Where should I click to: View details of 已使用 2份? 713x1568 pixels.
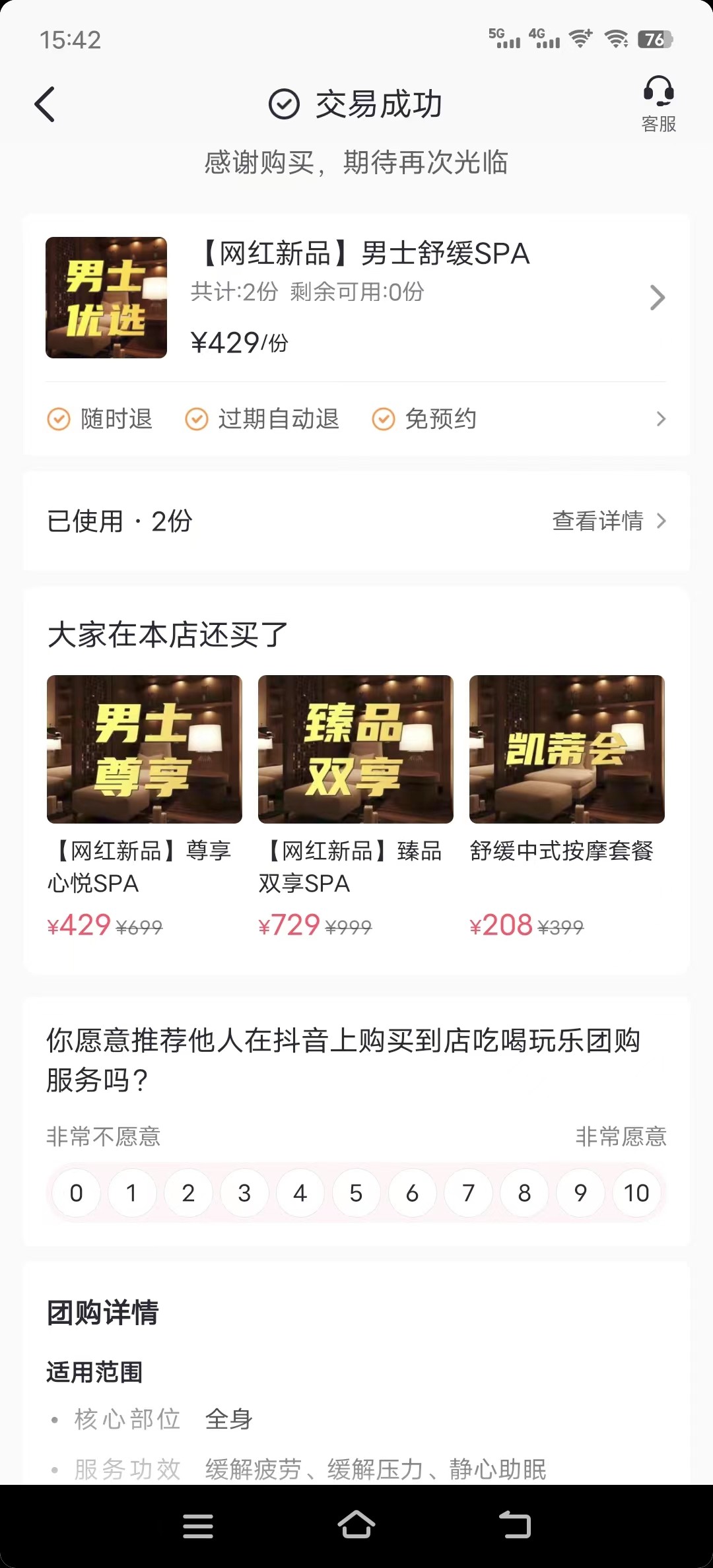click(x=607, y=521)
